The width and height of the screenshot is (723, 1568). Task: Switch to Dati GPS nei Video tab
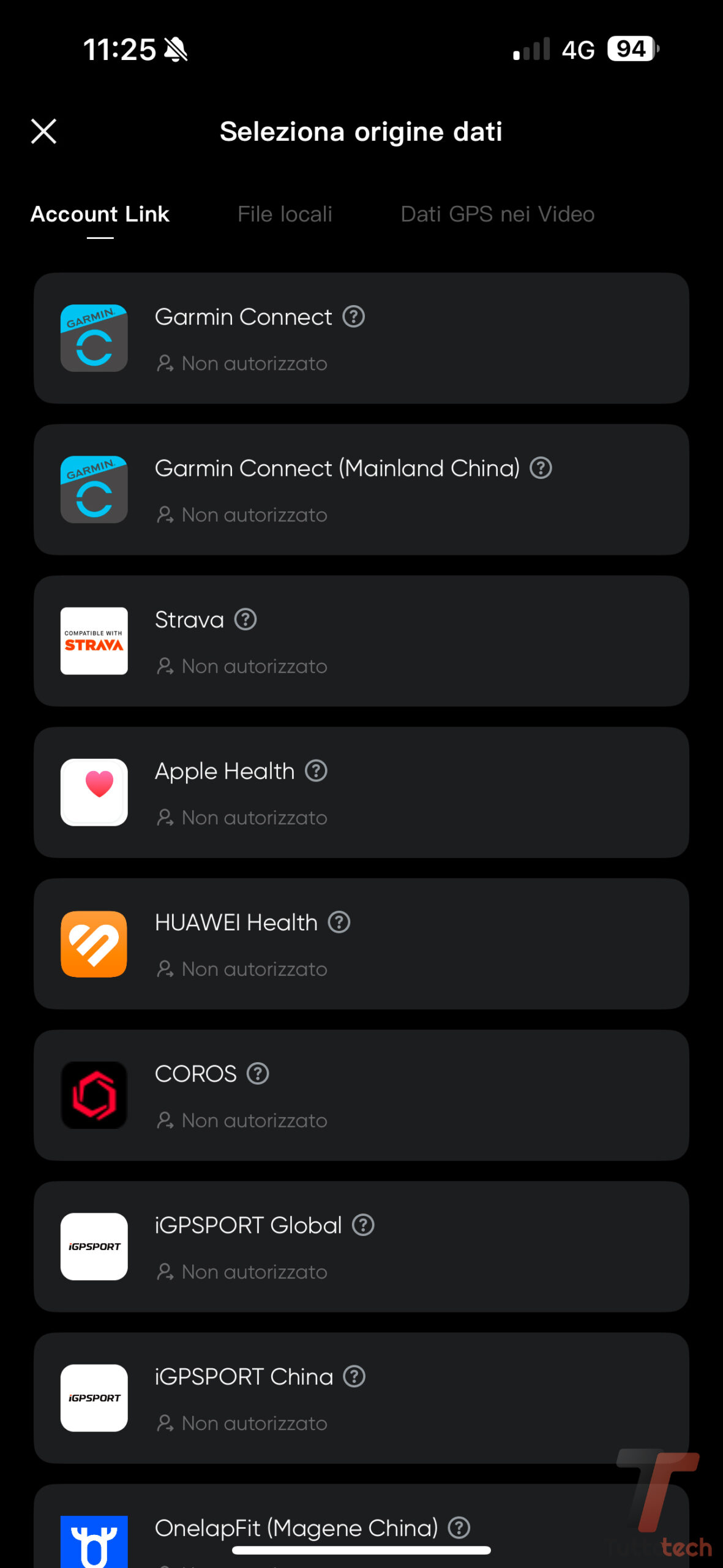pyautogui.click(x=497, y=214)
